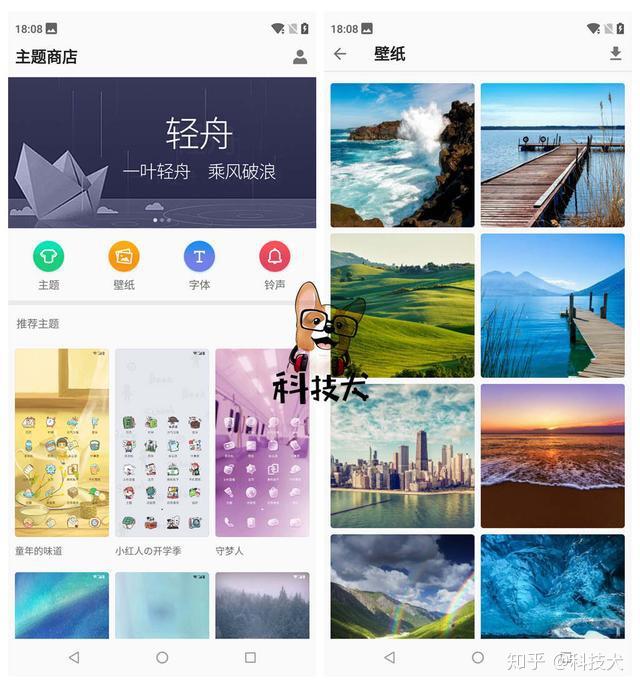Screen dimensions: 640x688
Task: Select the sunset beach wallpaper
Action: [x=552, y=455]
